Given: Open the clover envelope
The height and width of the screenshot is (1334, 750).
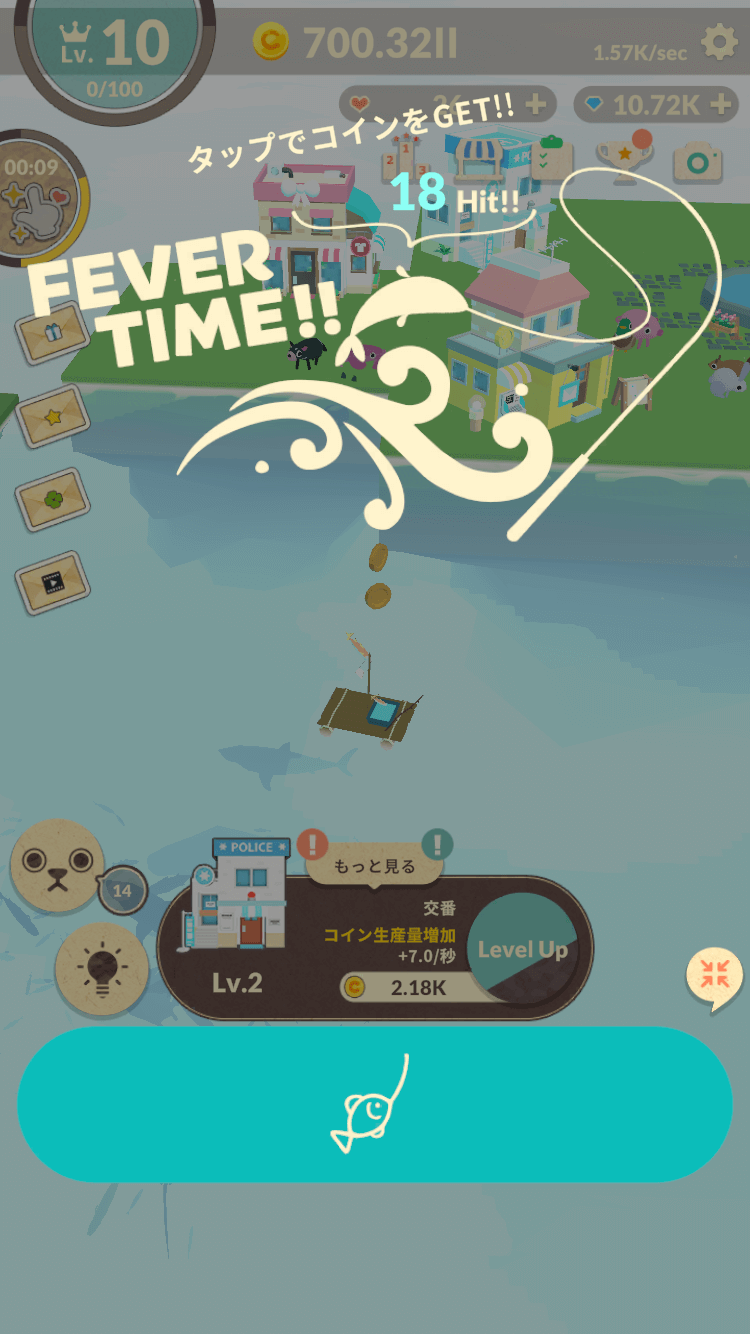Looking at the screenshot, I should (x=52, y=499).
